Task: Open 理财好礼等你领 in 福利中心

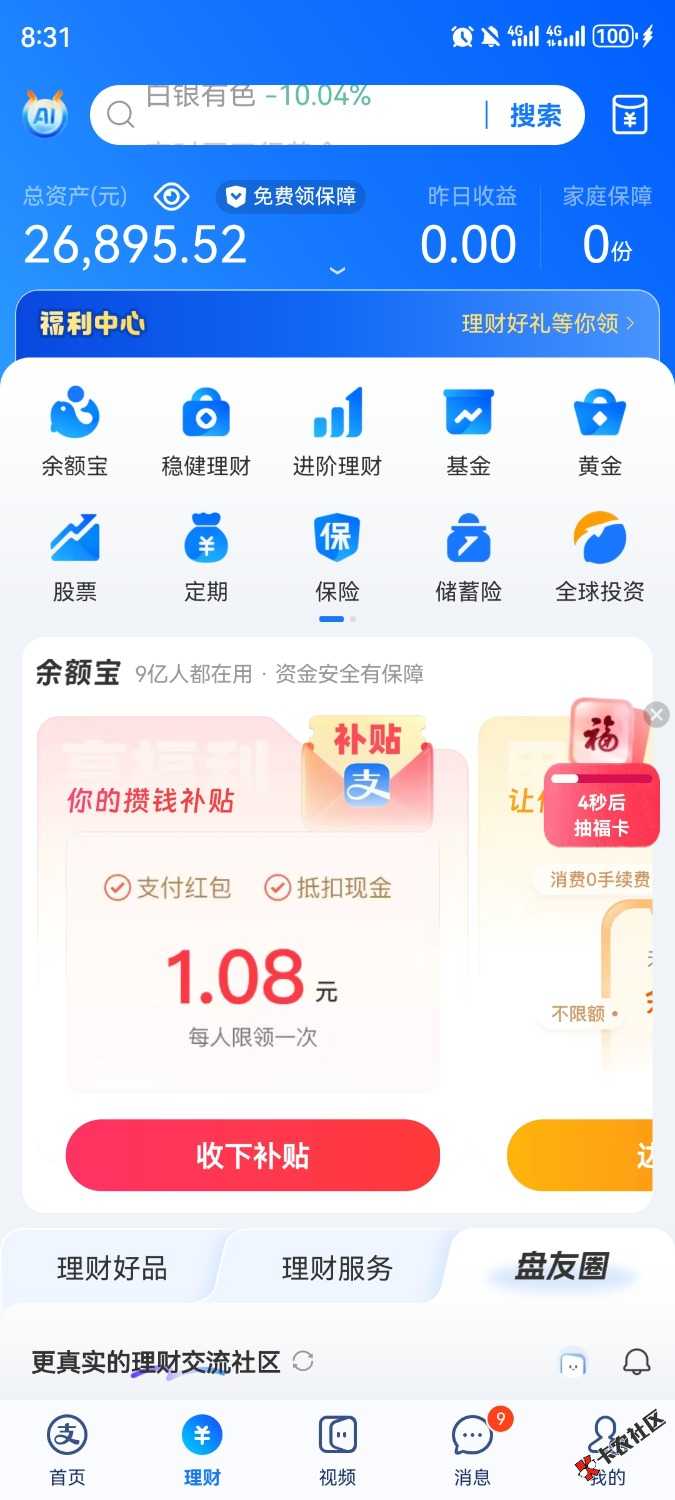Action: (547, 323)
